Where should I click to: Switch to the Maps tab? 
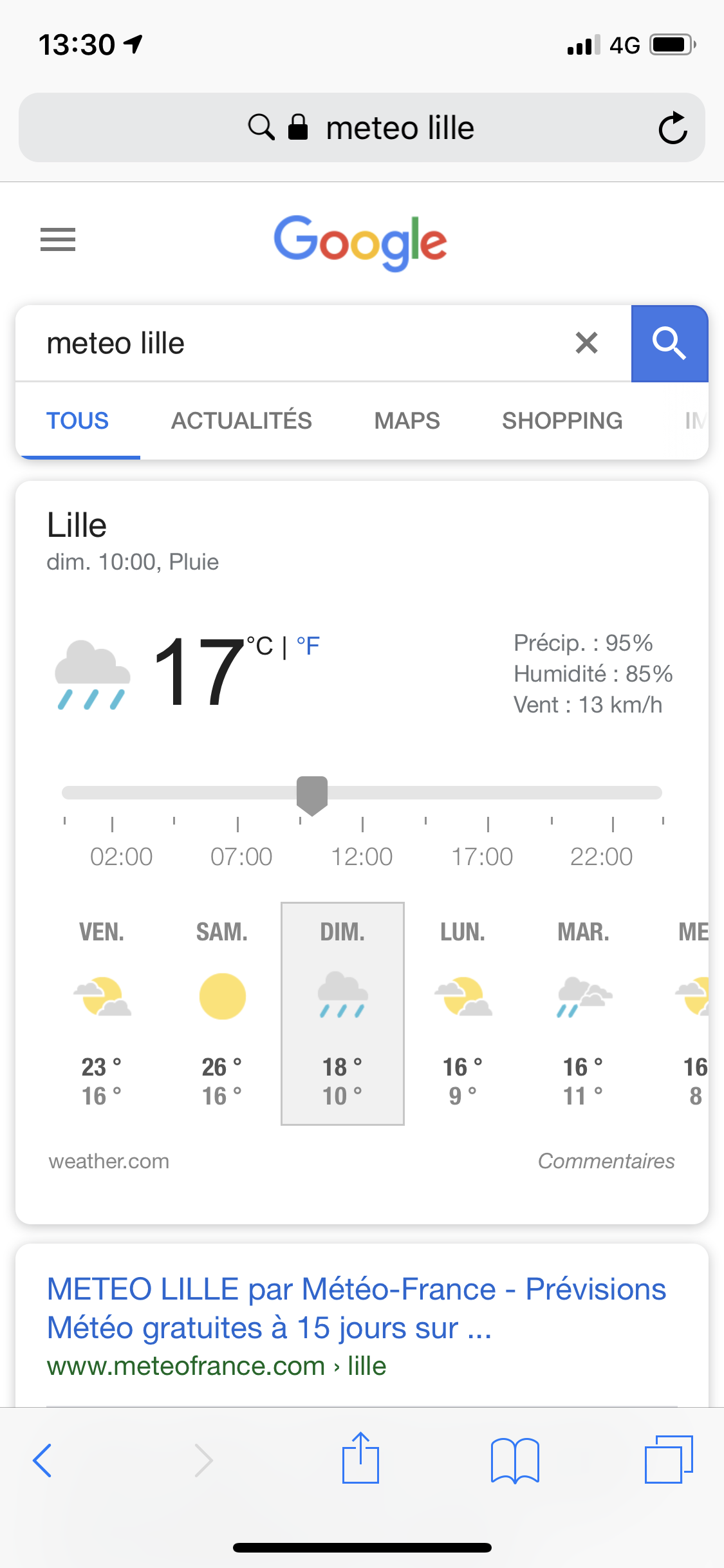407,421
